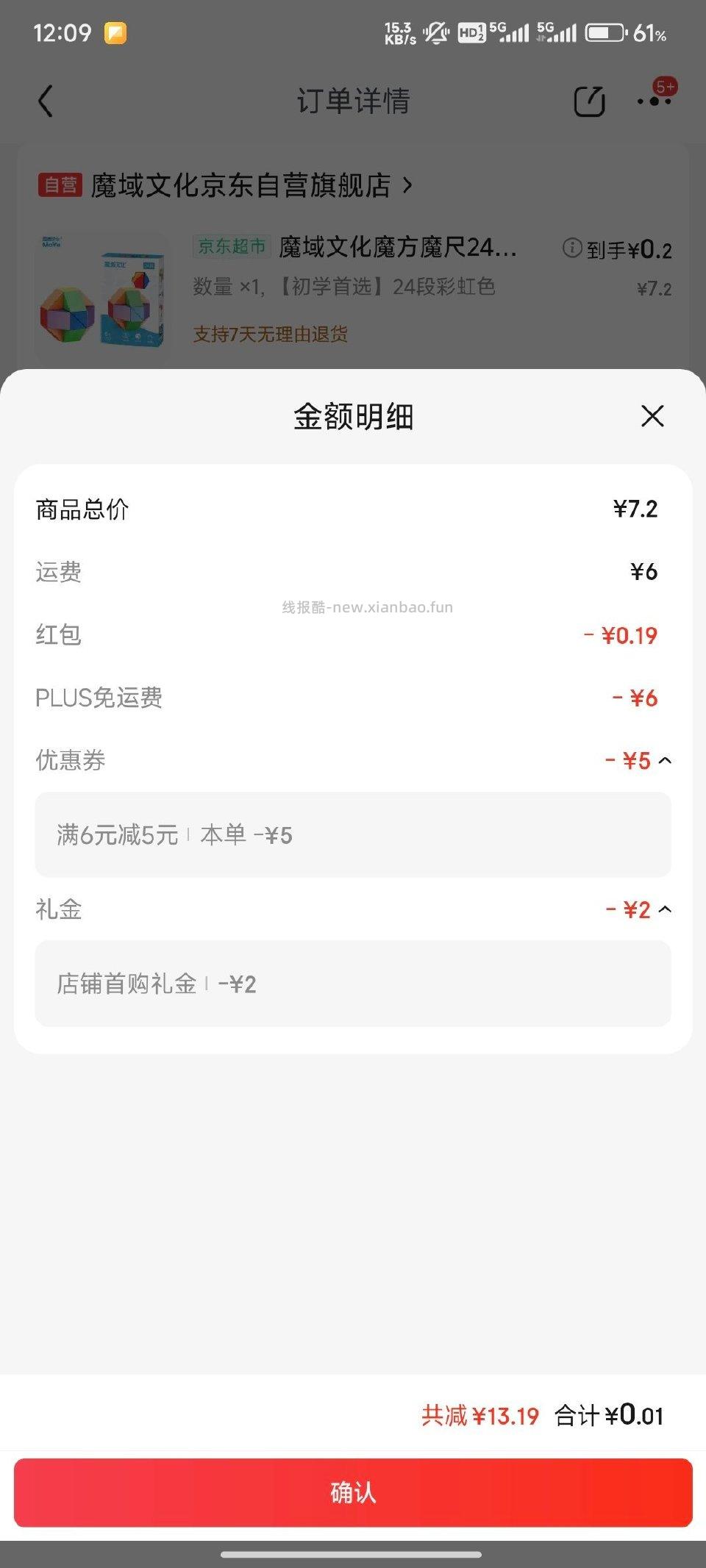Tap the product box thumbnail image
The image size is (706, 1568).
[101, 290]
